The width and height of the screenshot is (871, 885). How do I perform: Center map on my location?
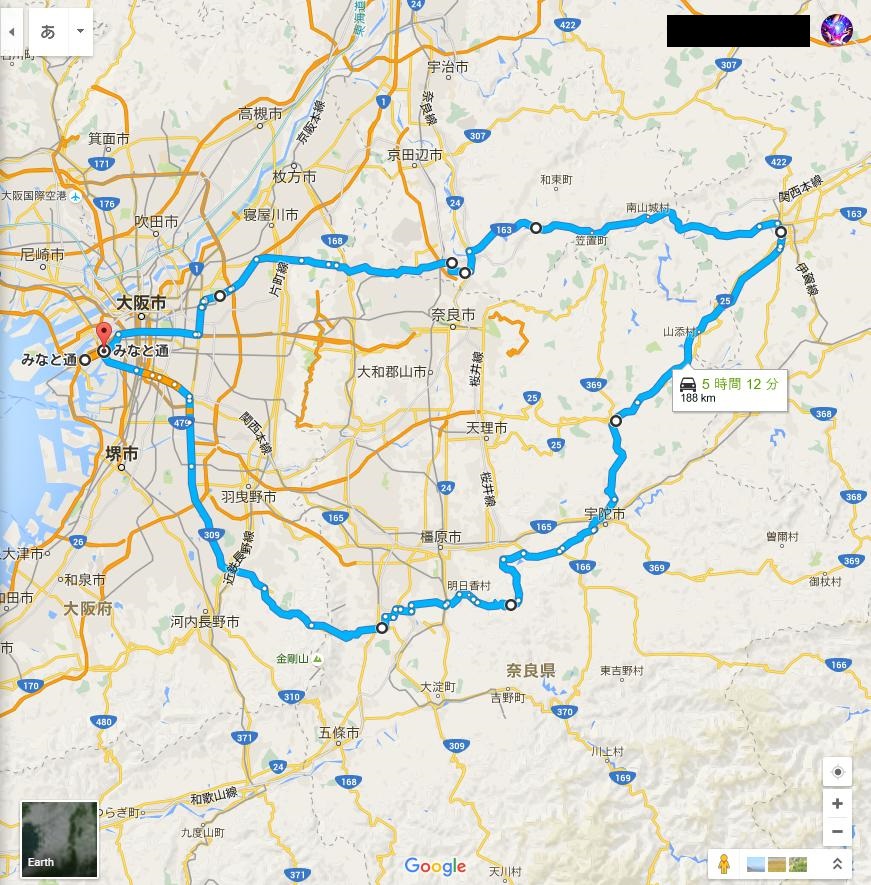tap(837, 772)
